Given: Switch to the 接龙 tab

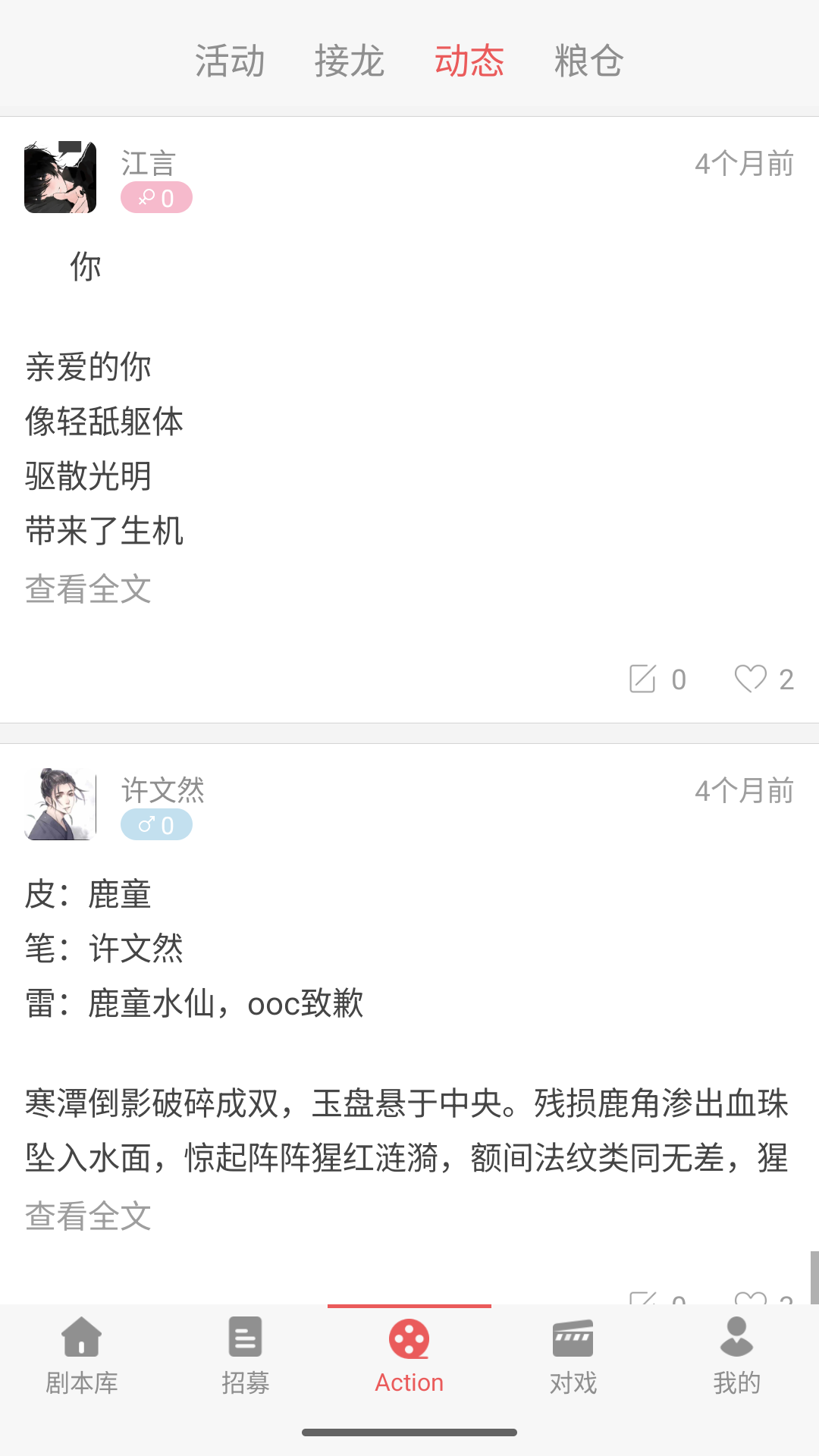Looking at the screenshot, I should click(350, 61).
